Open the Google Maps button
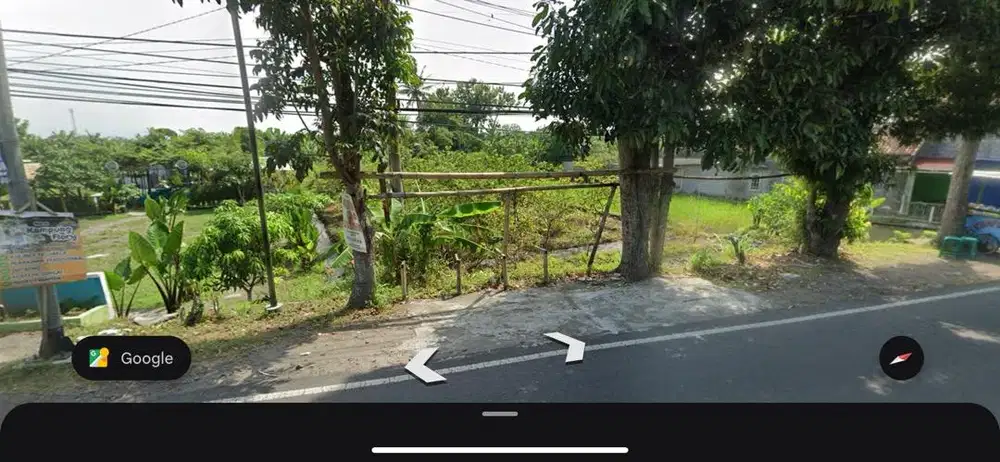Image resolution: width=1000 pixels, height=462 pixels. (x=131, y=358)
